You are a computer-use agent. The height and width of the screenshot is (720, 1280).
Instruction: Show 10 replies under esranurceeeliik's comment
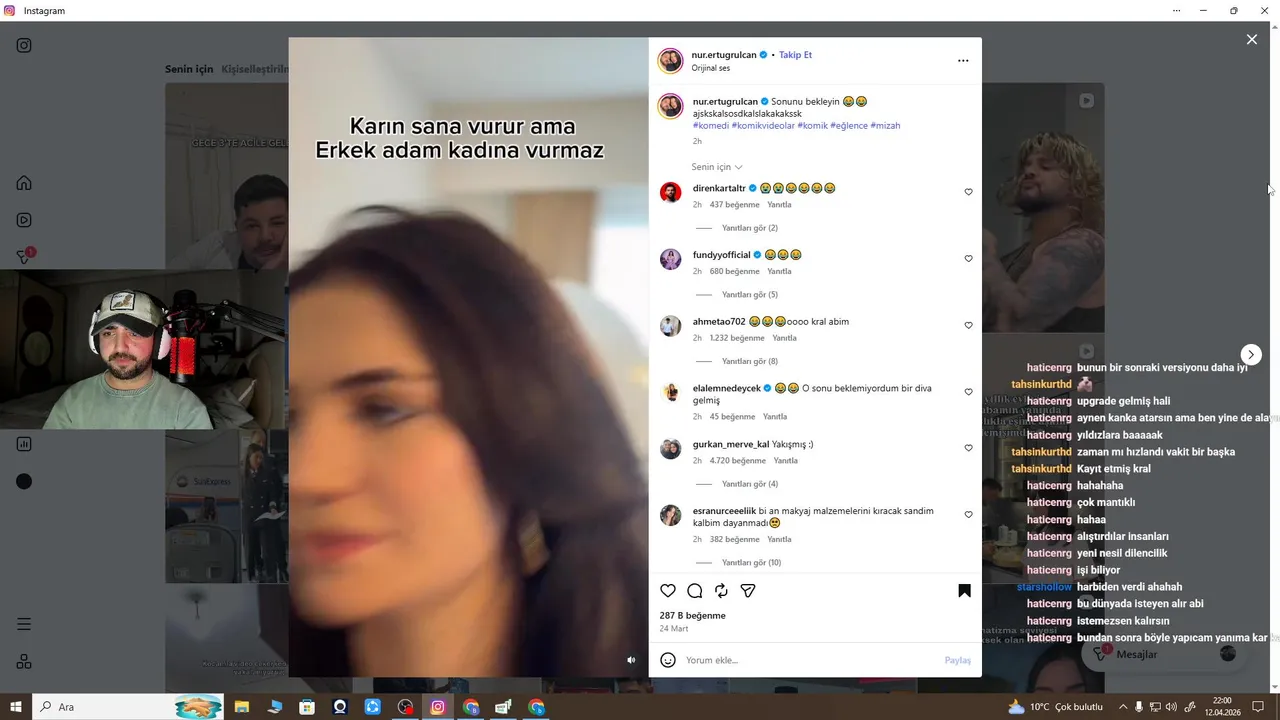(x=751, y=562)
